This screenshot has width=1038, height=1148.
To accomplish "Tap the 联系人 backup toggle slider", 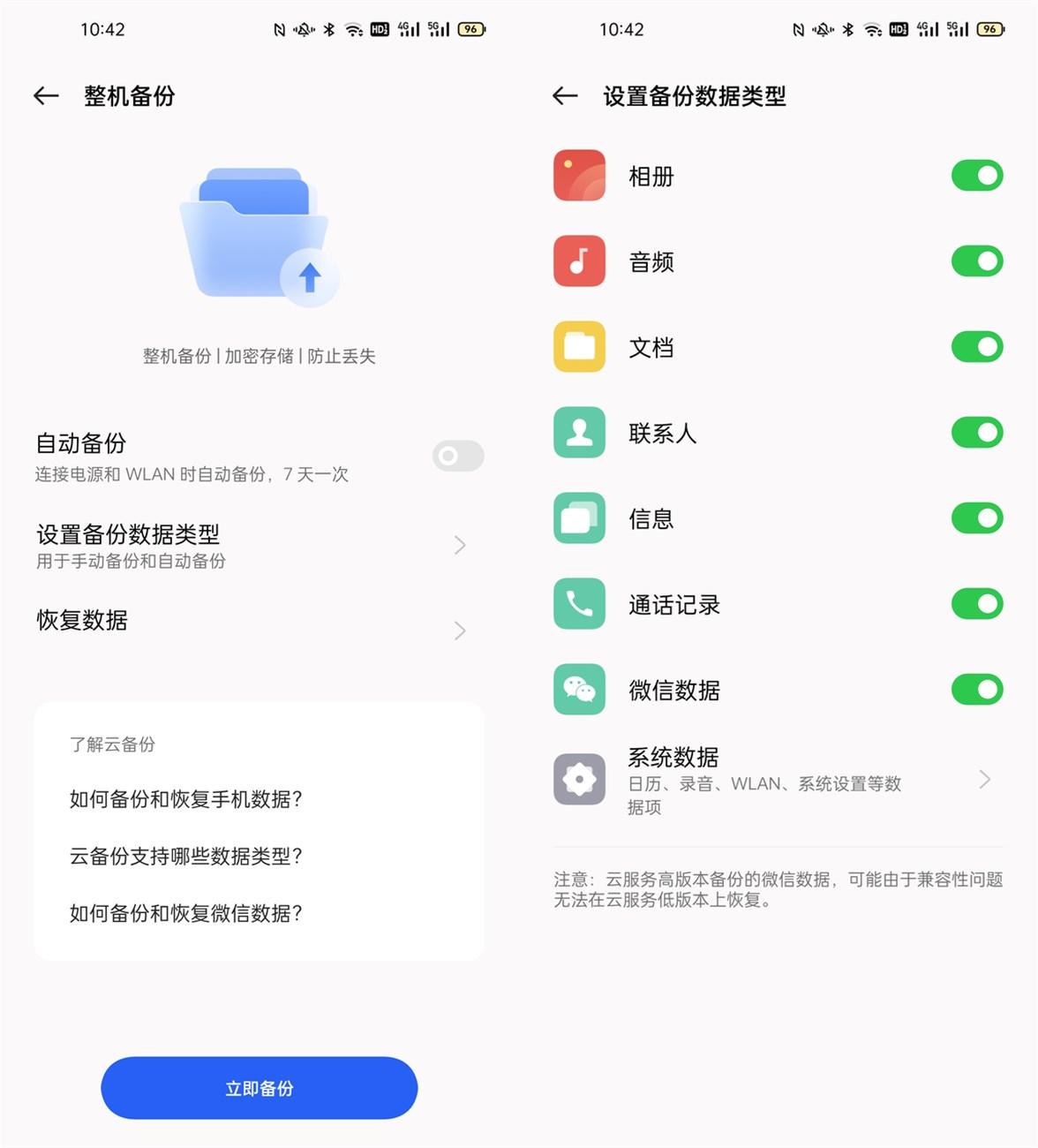I will [976, 433].
